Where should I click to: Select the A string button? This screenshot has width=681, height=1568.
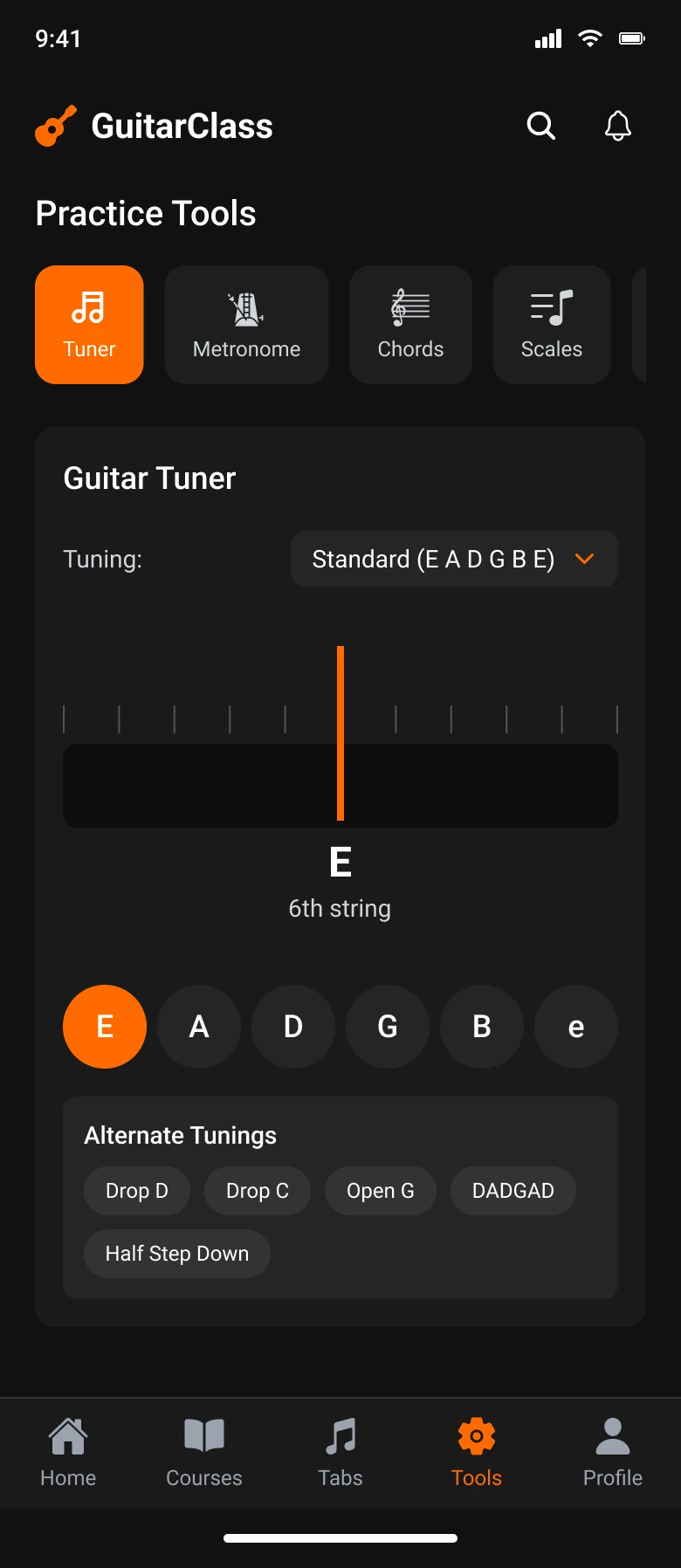199,1027
